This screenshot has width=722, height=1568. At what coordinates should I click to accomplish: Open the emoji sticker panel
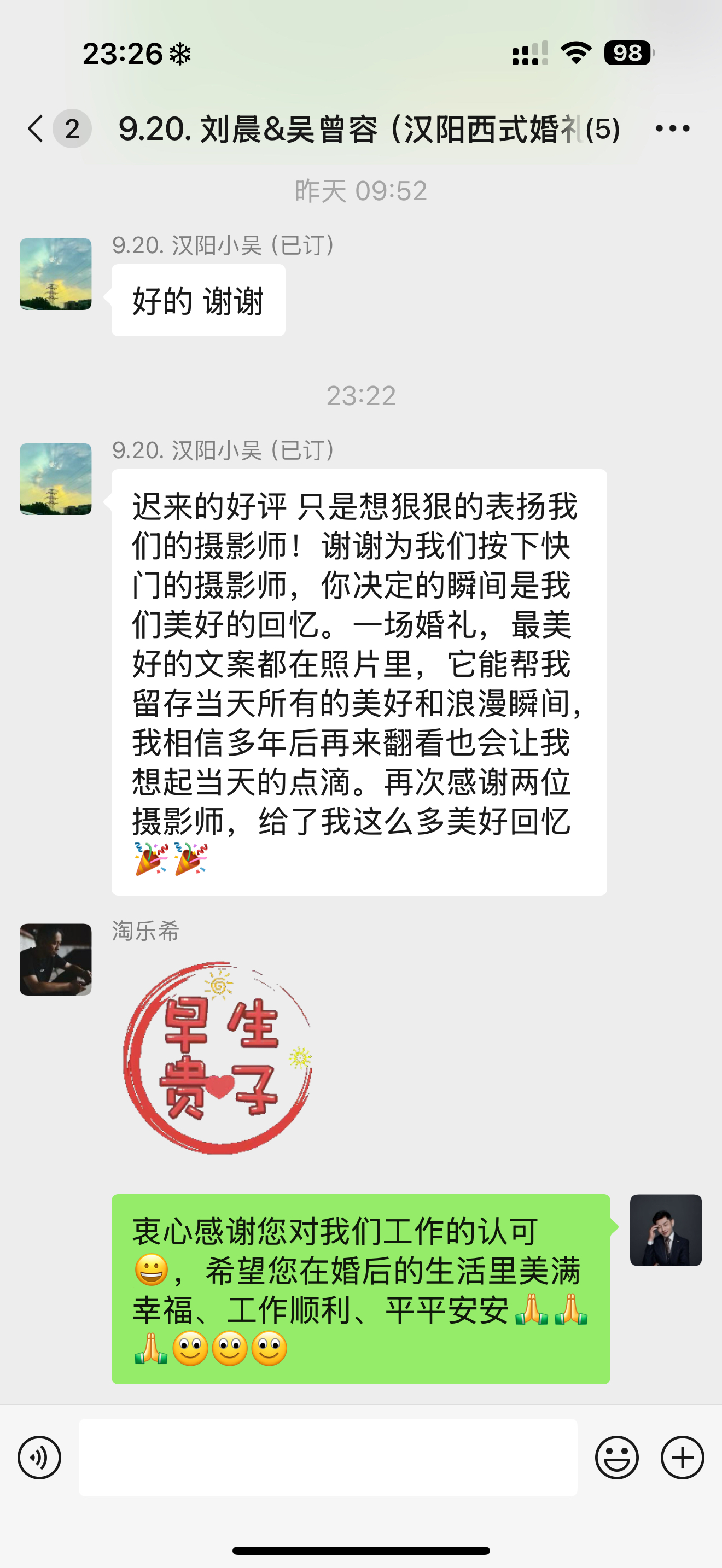616,1458
